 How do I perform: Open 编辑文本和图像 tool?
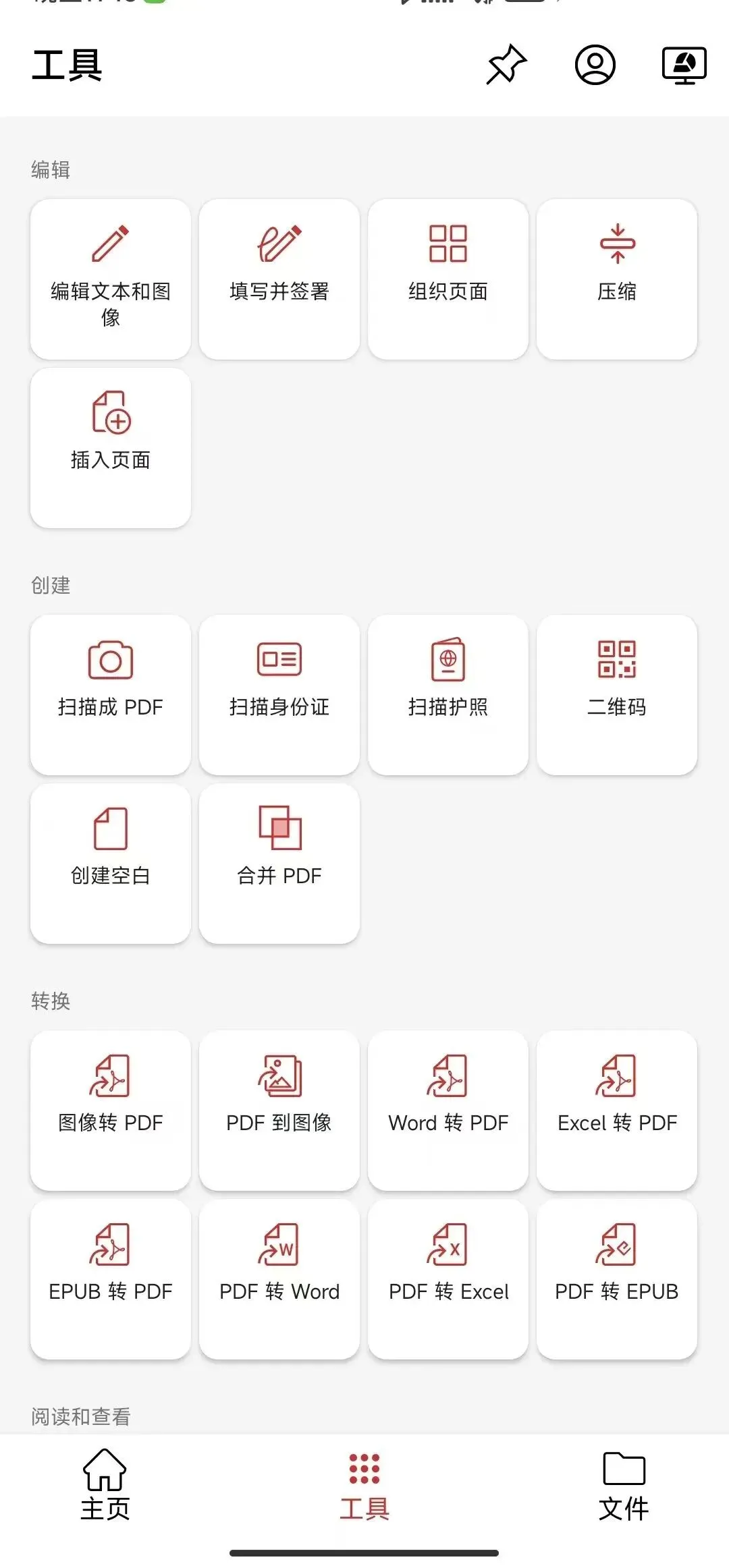111,279
